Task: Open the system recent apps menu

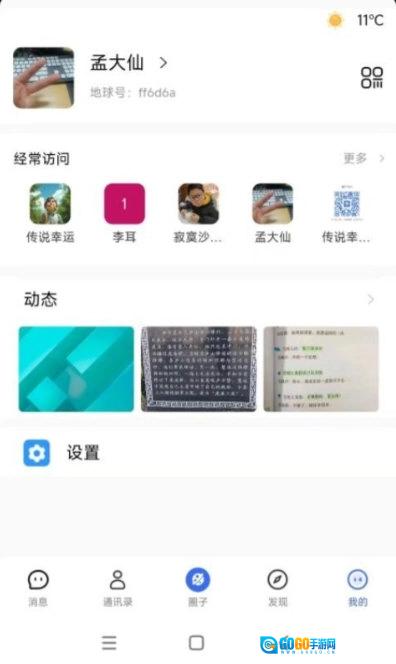Action: (109, 643)
